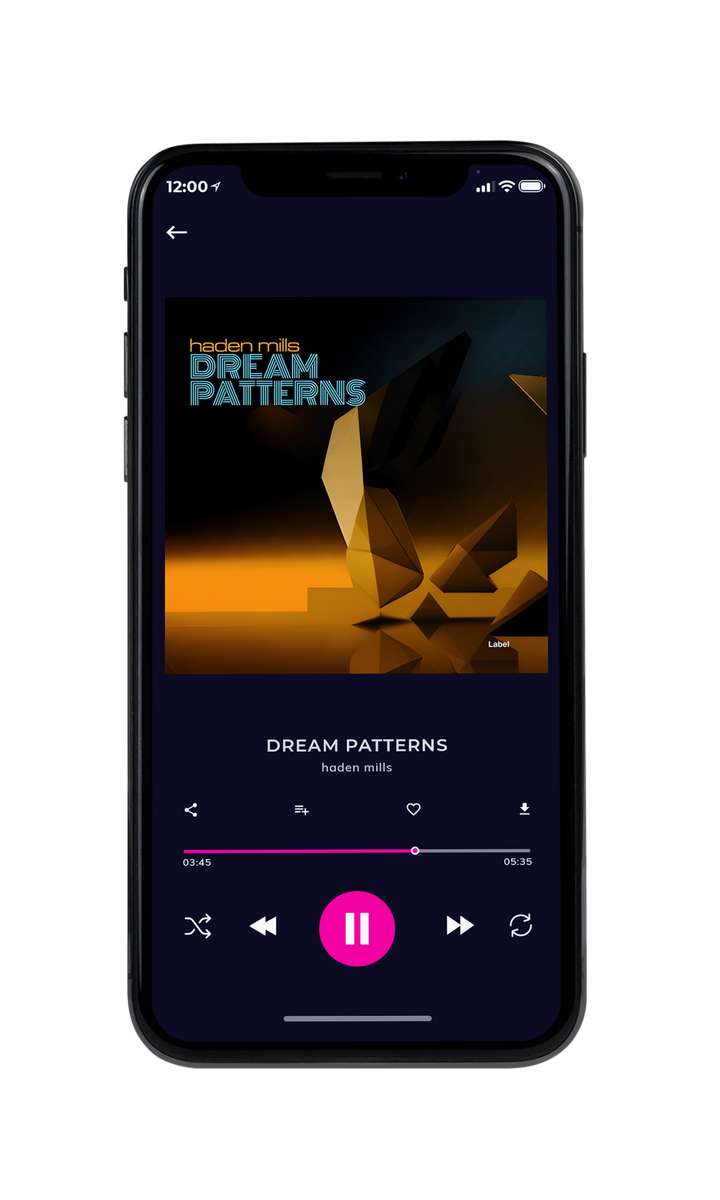This screenshot has height=1200, width=720.
Task: Add this song to a playlist
Action: pos(301,810)
